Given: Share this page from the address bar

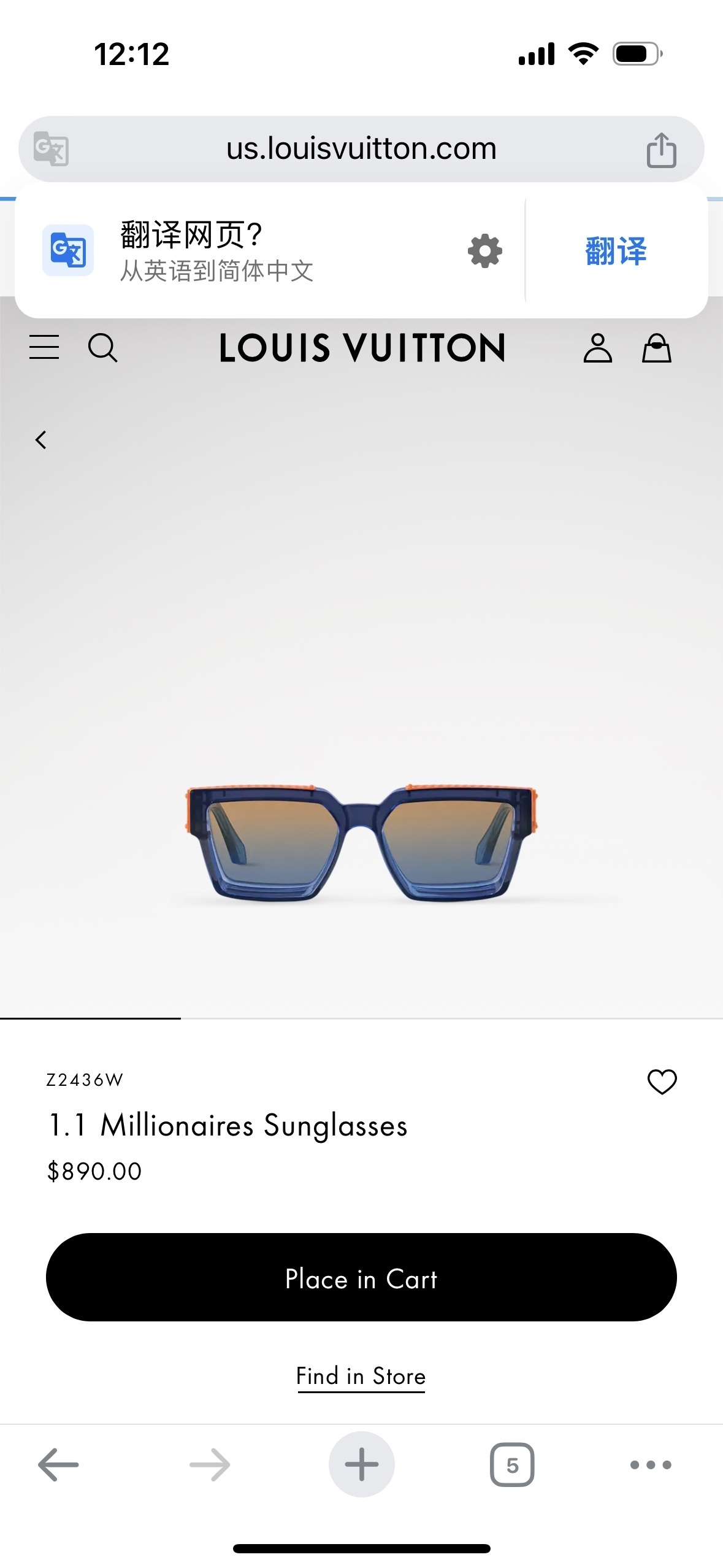Looking at the screenshot, I should coord(661,150).
